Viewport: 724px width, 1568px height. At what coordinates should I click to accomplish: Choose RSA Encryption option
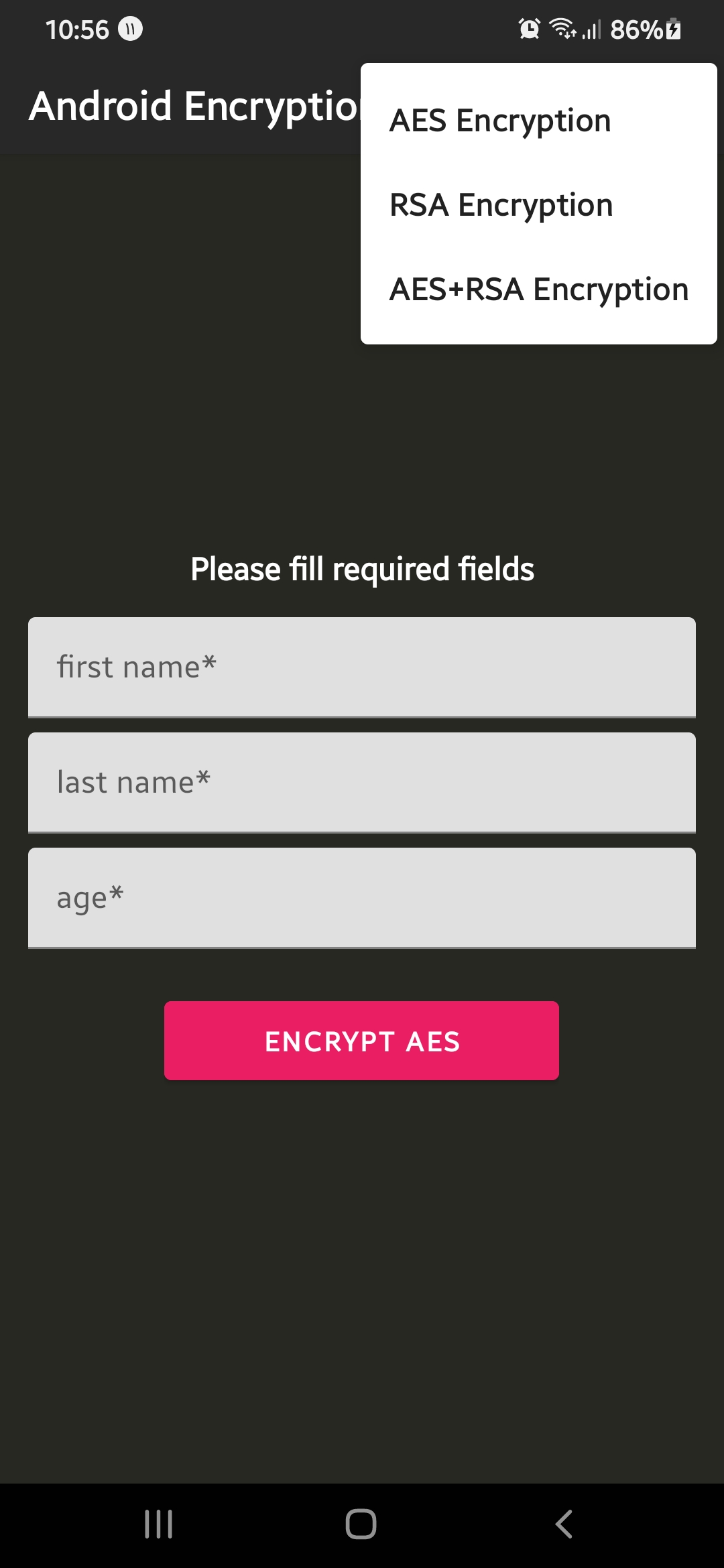(x=501, y=205)
